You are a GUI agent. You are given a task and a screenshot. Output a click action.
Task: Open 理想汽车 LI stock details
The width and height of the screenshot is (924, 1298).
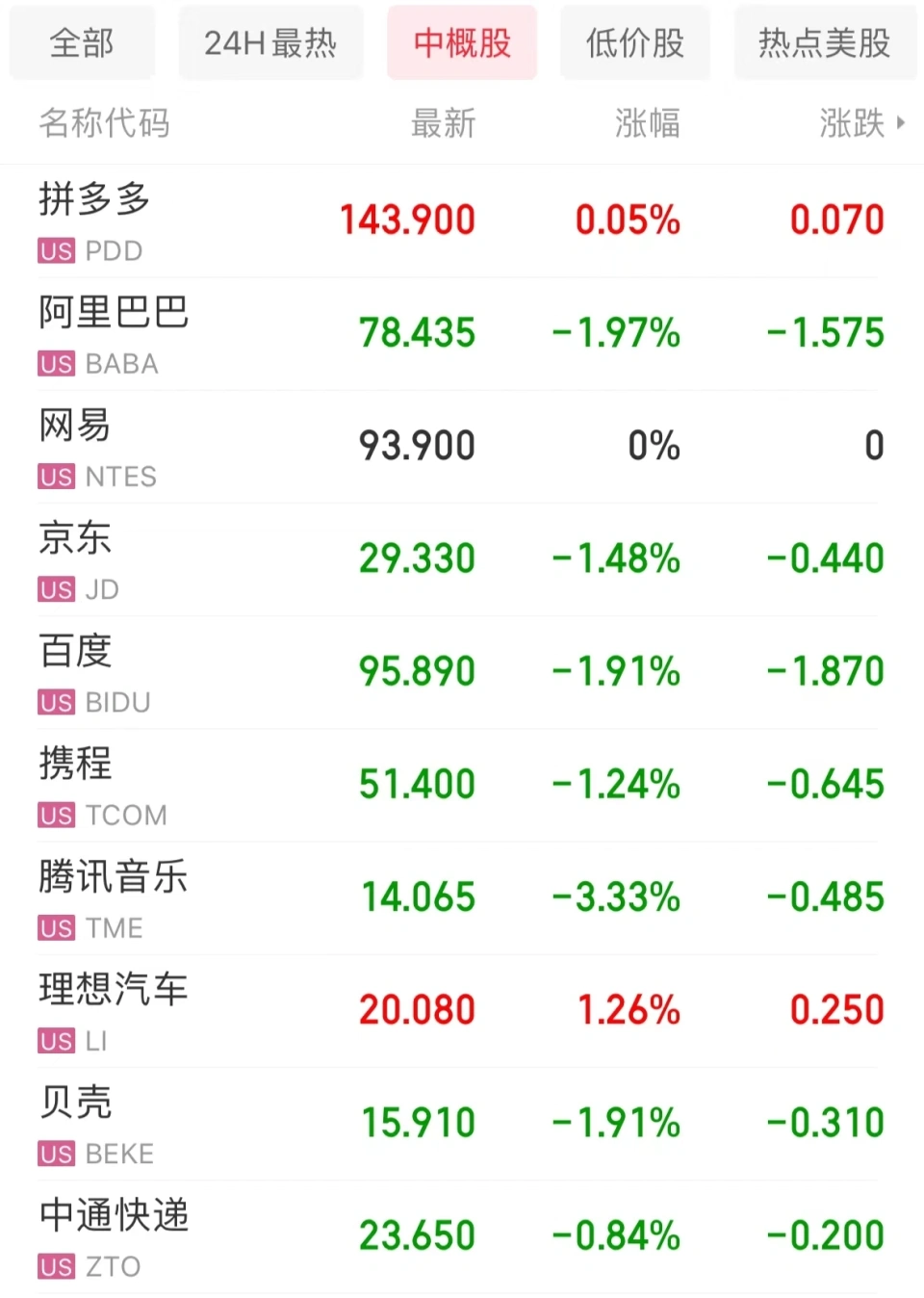pos(113,1009)
